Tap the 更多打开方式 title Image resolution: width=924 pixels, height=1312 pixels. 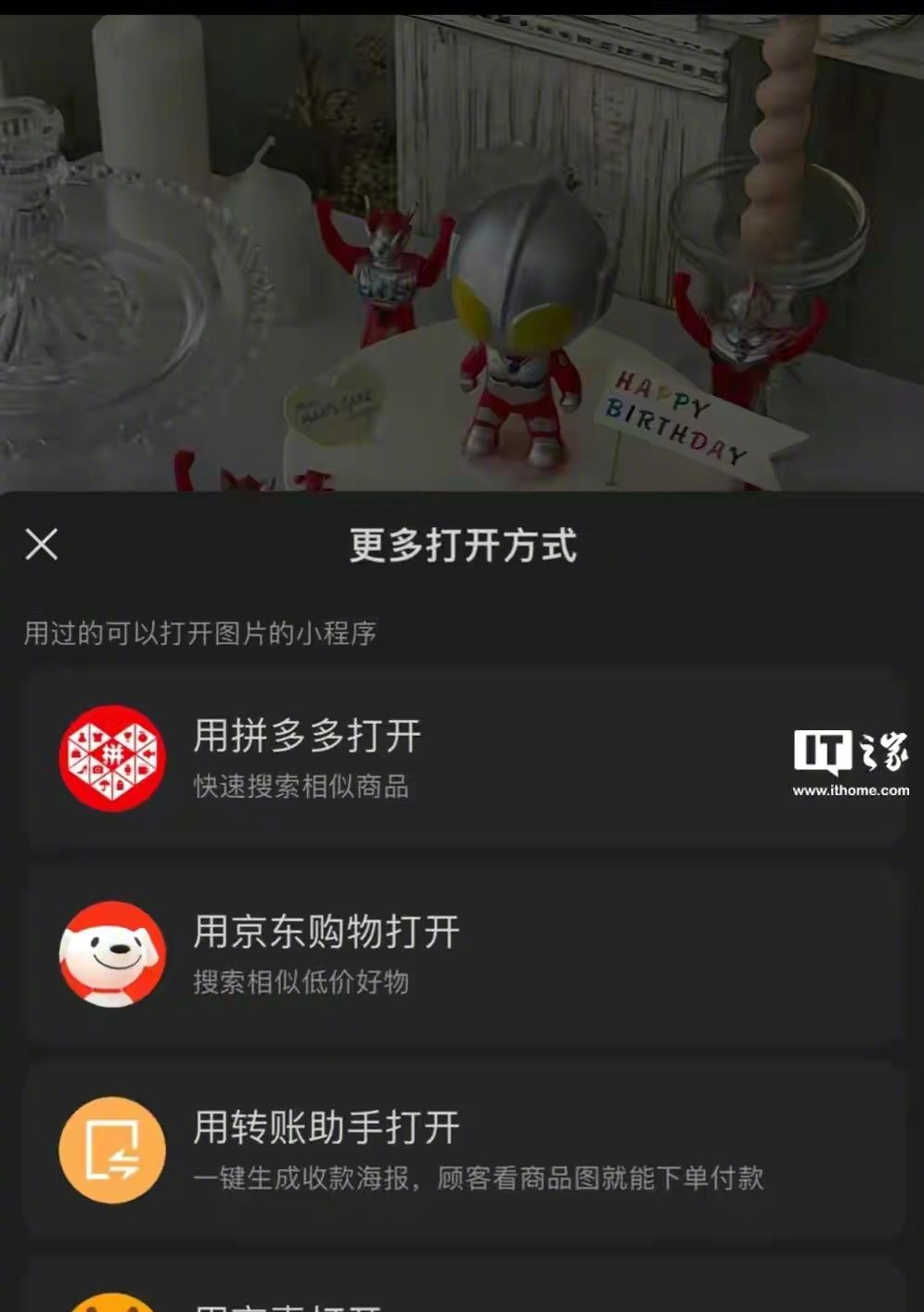(462, 544)
